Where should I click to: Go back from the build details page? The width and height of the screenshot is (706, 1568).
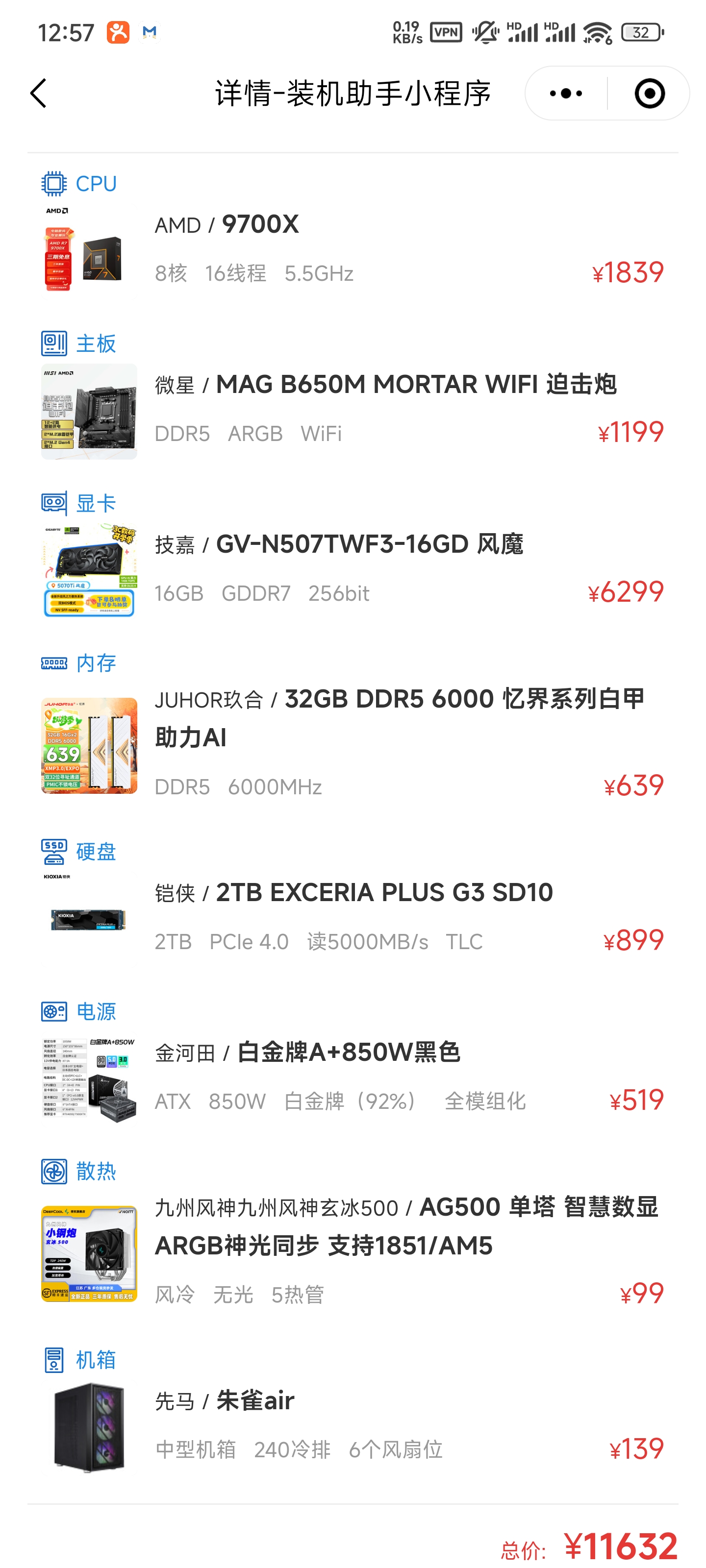38,93
